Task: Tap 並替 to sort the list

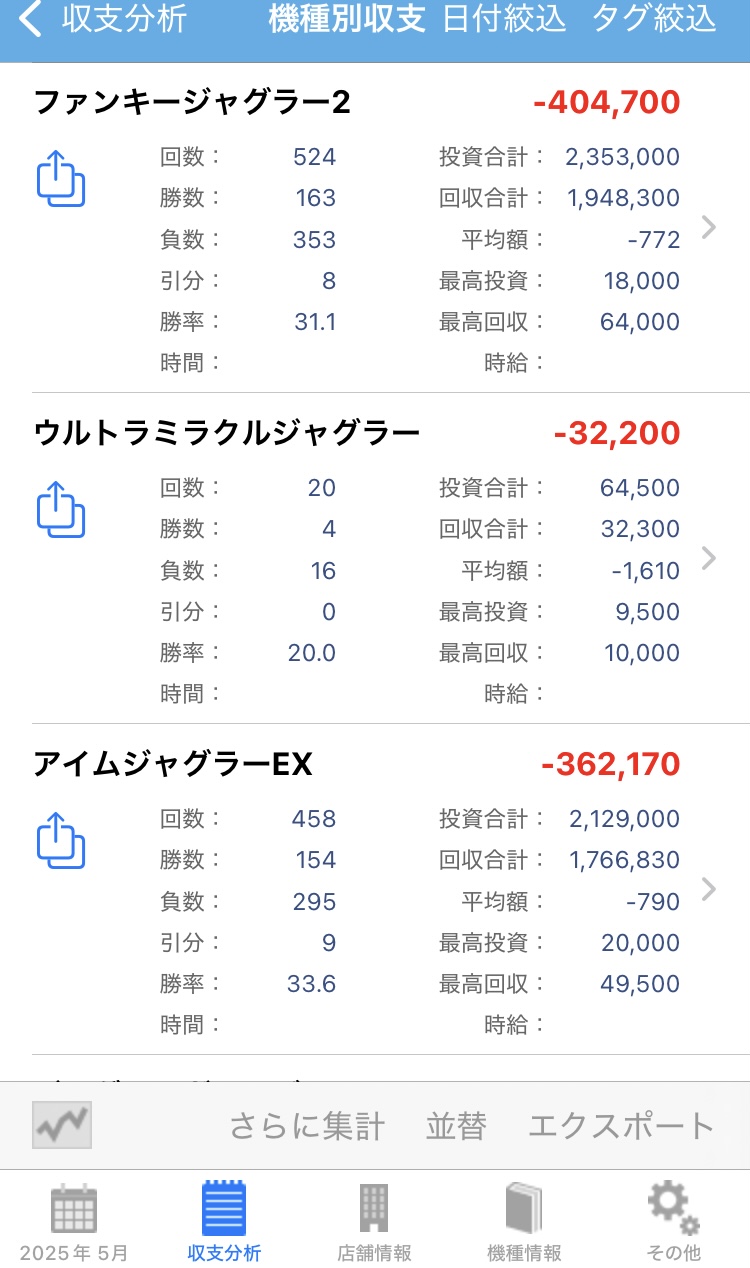Action: click(x=456, y=1126)
